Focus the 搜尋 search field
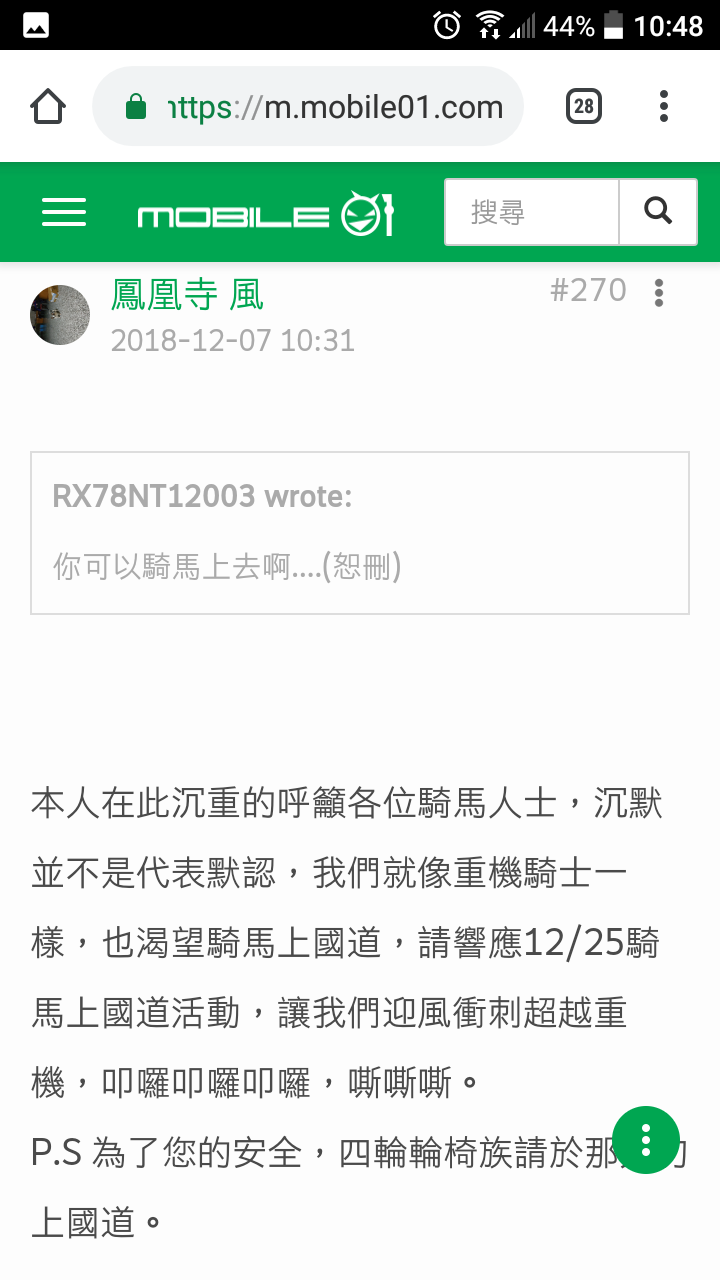720x1280 pixels. pyautogui.click(x=532, y=212)
